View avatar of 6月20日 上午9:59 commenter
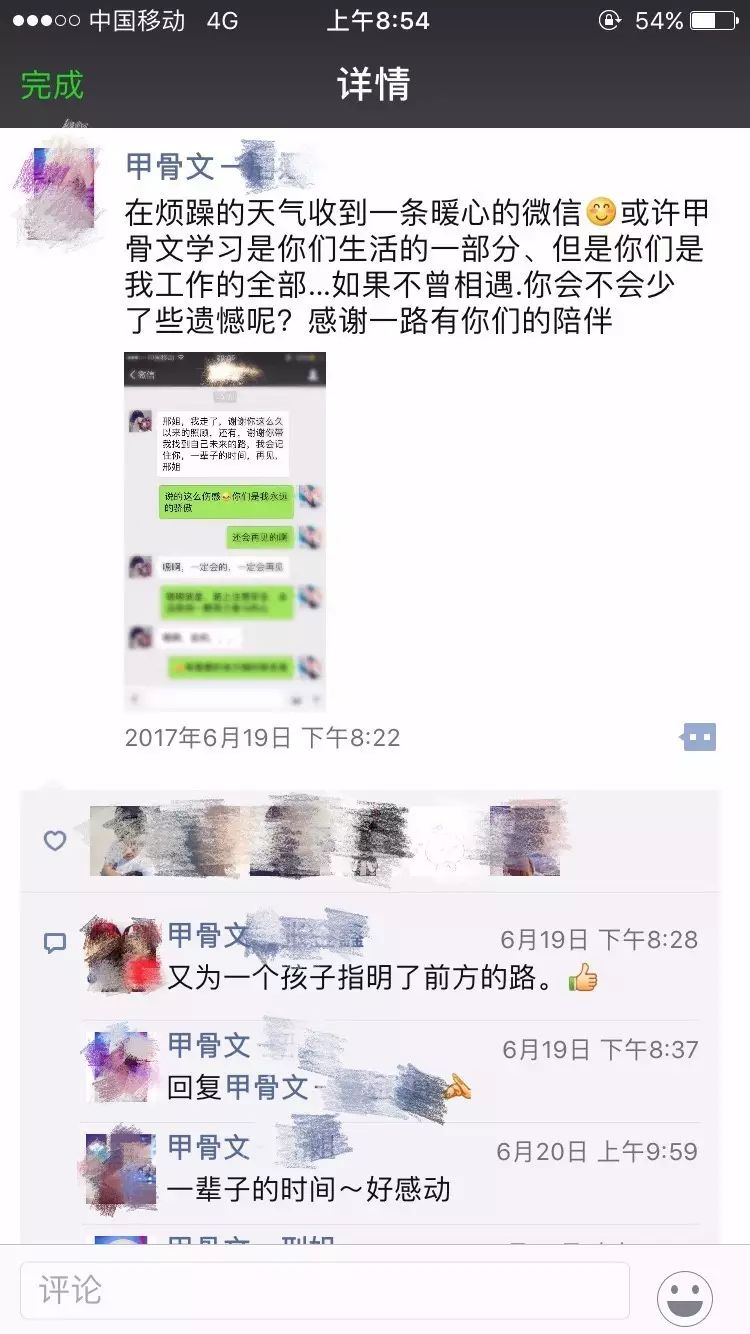This screenshot has height=1334, width=750. coord(120,1167)
